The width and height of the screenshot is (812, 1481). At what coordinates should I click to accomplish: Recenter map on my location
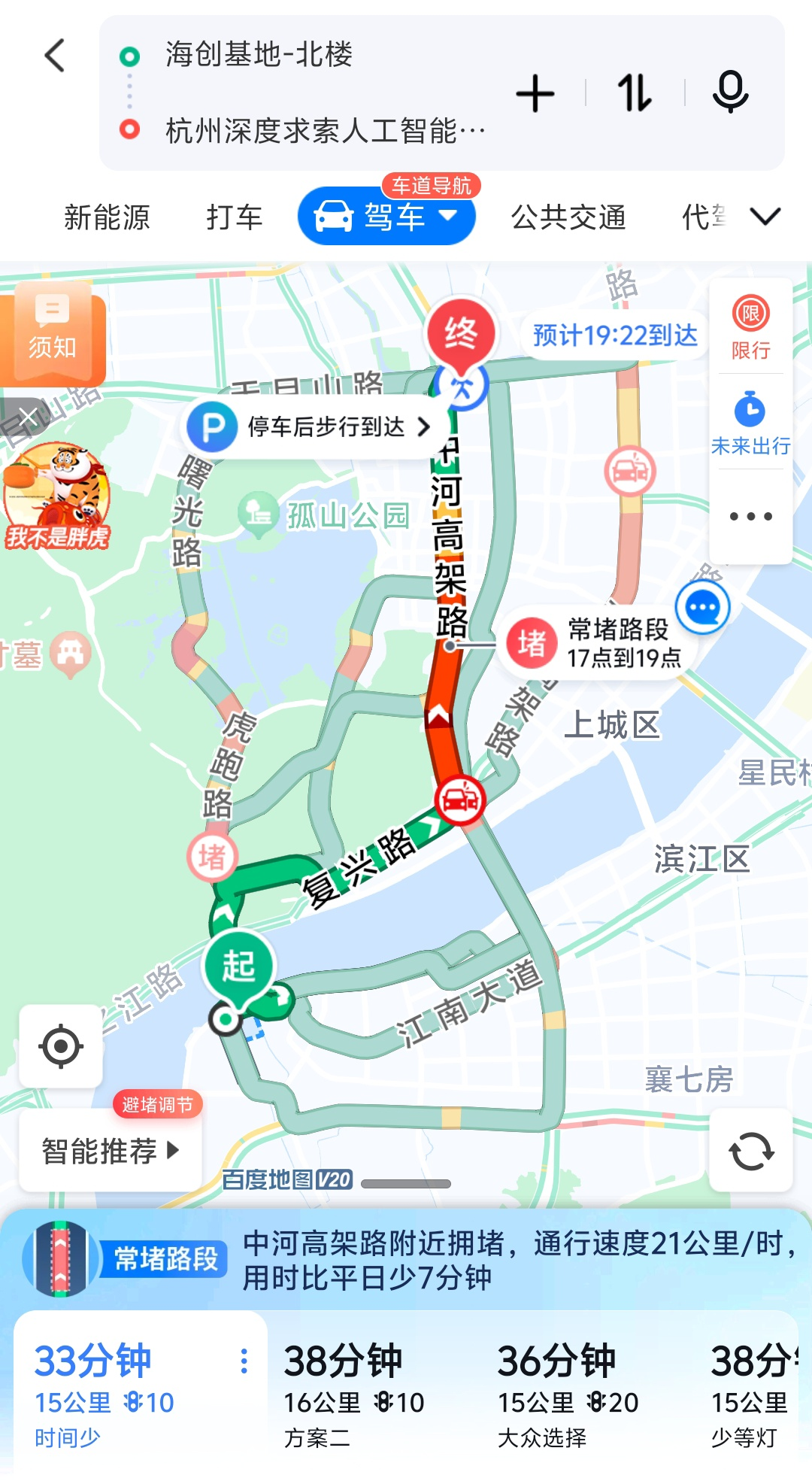click(61, 1046)
